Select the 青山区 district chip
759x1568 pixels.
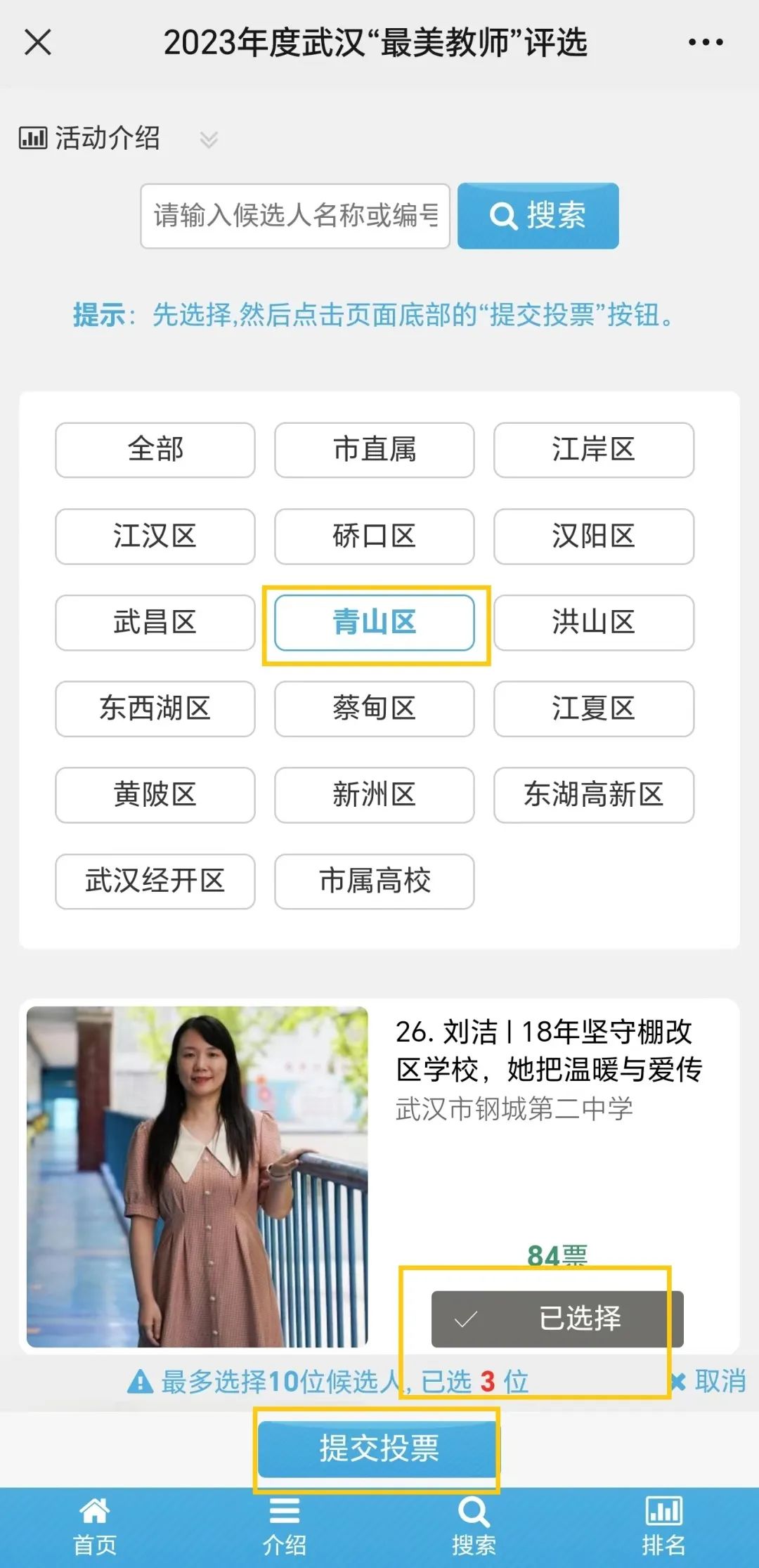pos(375,623)
